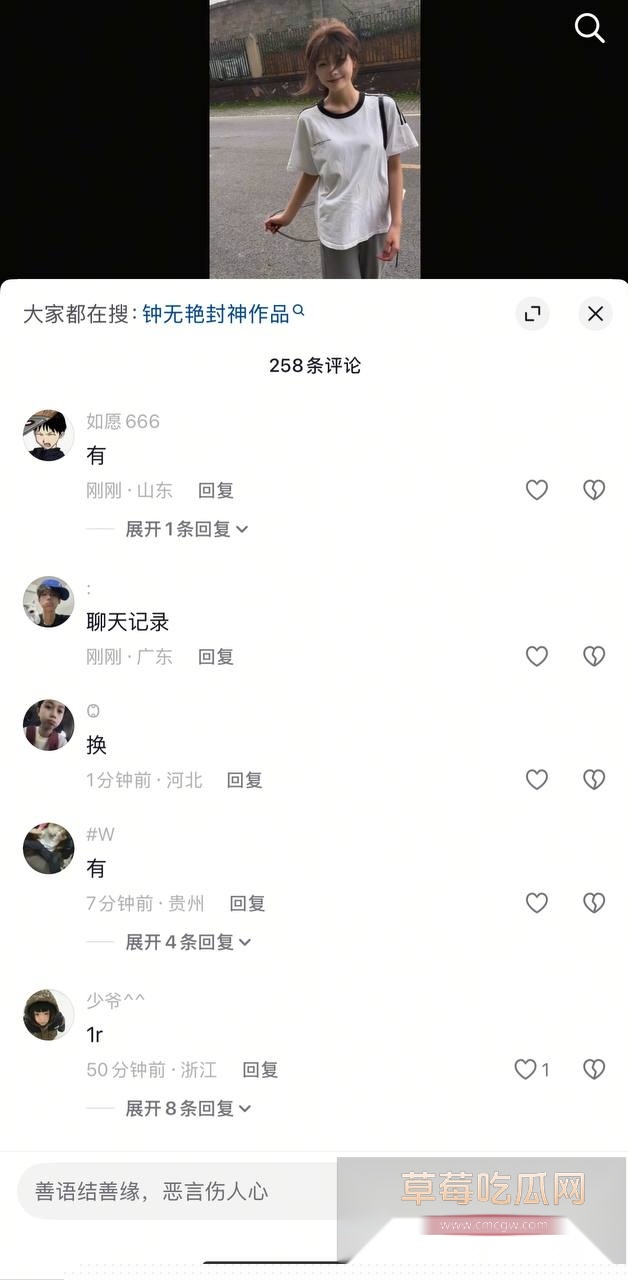Screen dimensions: 628x1280
Task: Open 如愿 666's profile avatar
Action: click(x=48, y=435)
